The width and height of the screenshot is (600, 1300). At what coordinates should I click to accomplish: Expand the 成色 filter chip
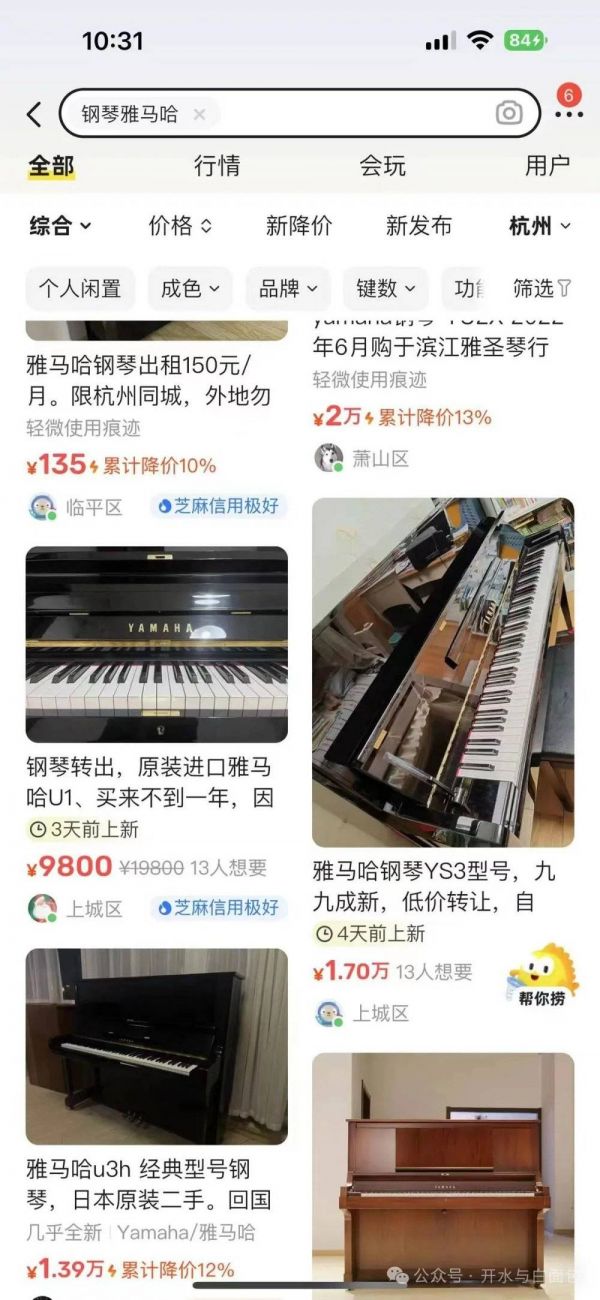[x=190, y=289]
